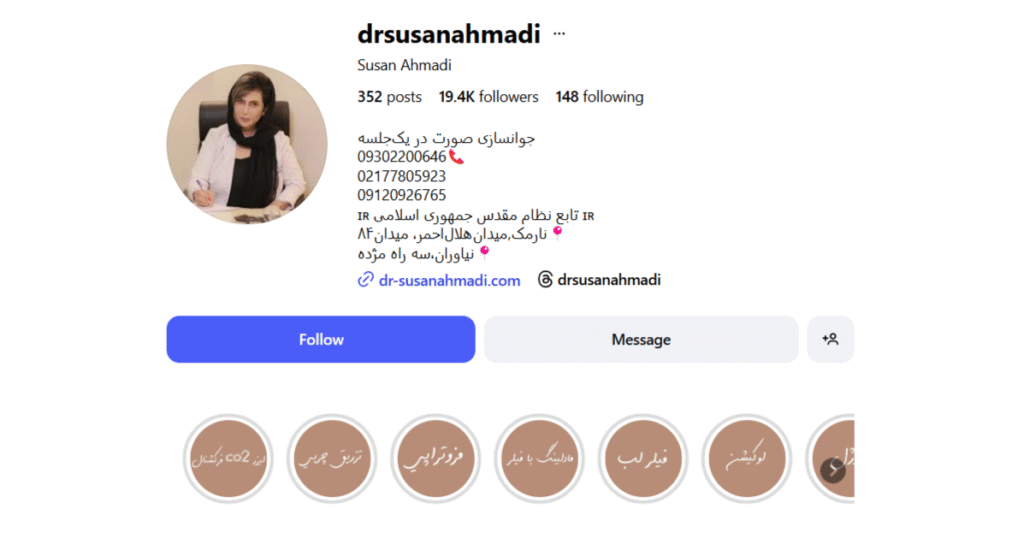Open the dr-susanahmadi.com website link
Screen dimensions: 1024x544
449,281
